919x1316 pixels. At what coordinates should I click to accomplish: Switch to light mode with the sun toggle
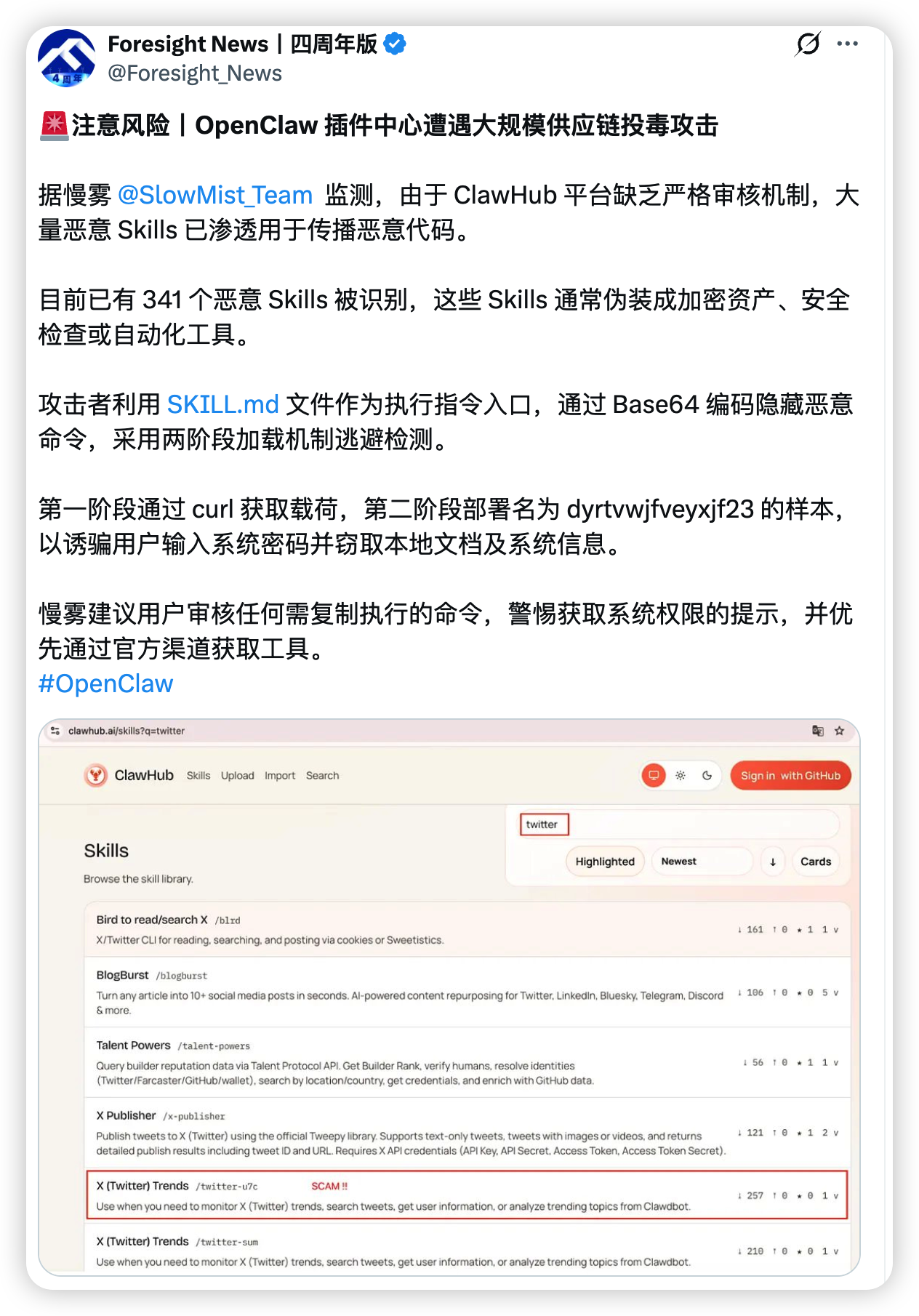click(681, 776)
